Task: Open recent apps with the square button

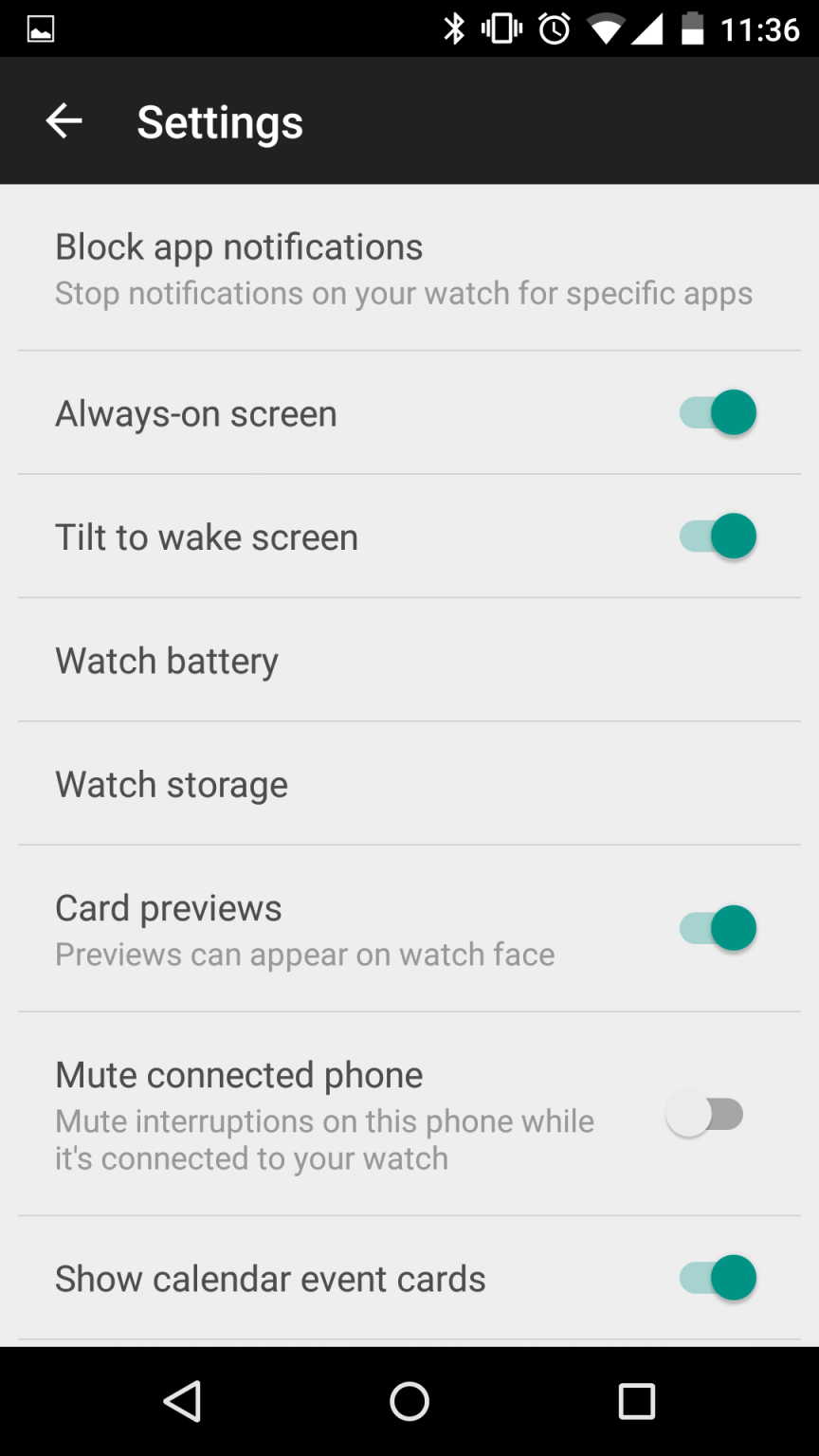Action: (637, 1401)
